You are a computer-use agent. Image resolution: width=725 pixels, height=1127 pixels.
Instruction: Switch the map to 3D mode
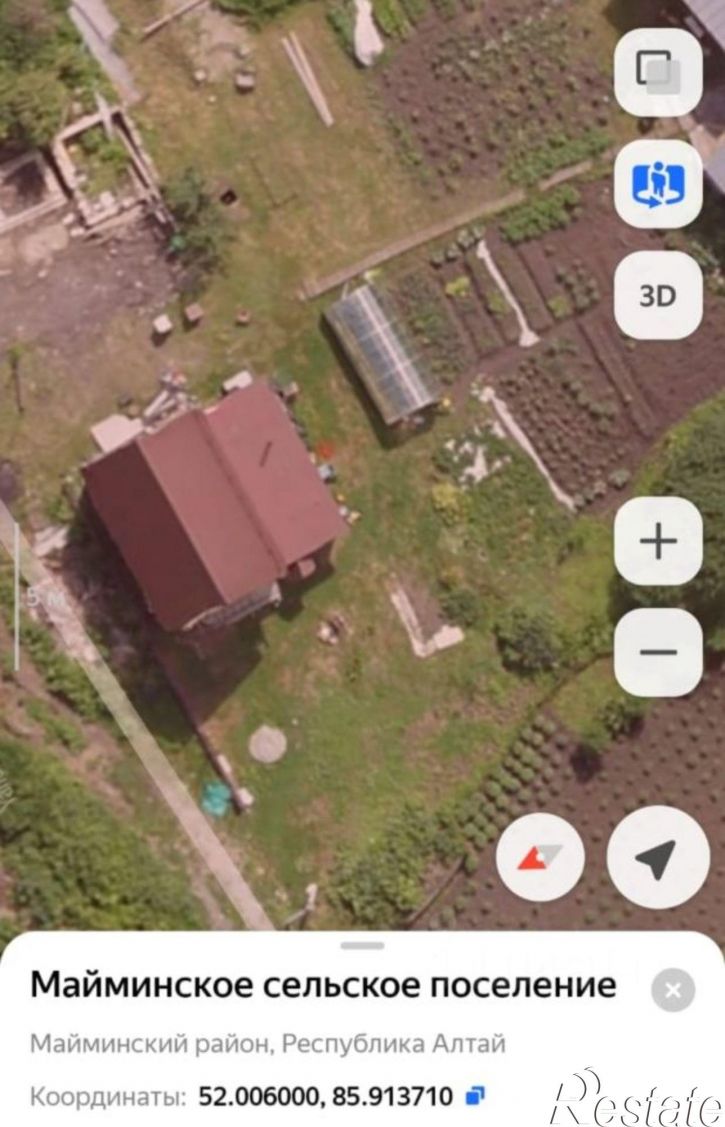[657, 295]
